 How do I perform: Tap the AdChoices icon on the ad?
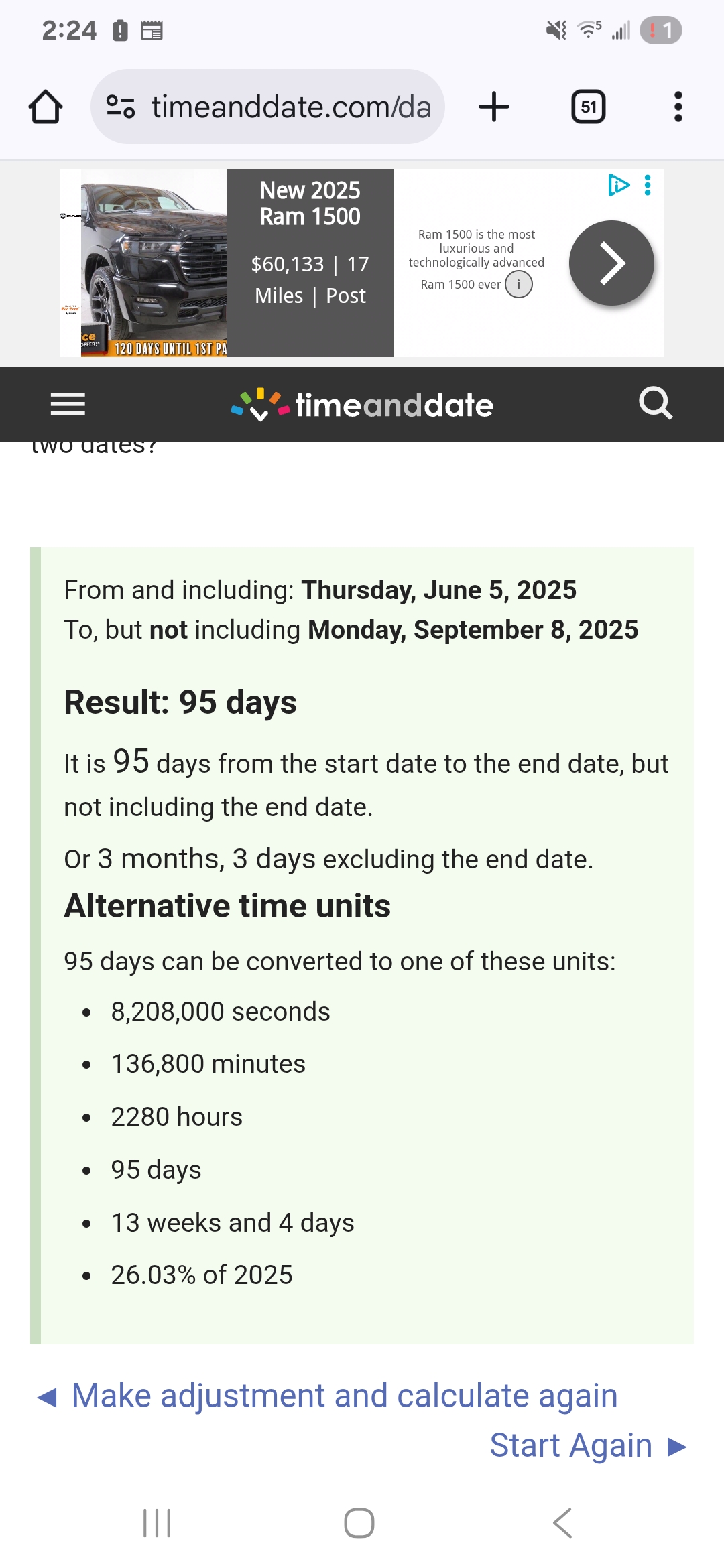pyautogui.click(x=618, y=185)
